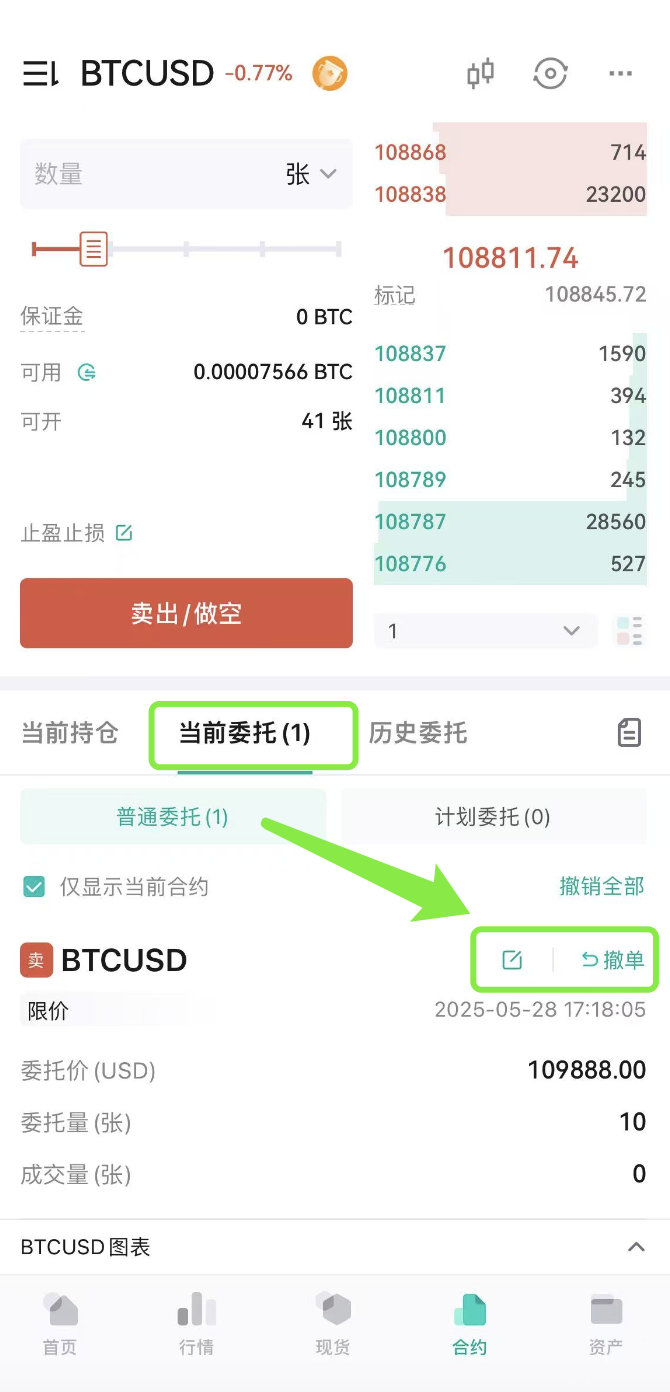Viewport: 670px width, 1392px height.
Task: Switch to the 历史委托 tab
Action: pos(418,733)
